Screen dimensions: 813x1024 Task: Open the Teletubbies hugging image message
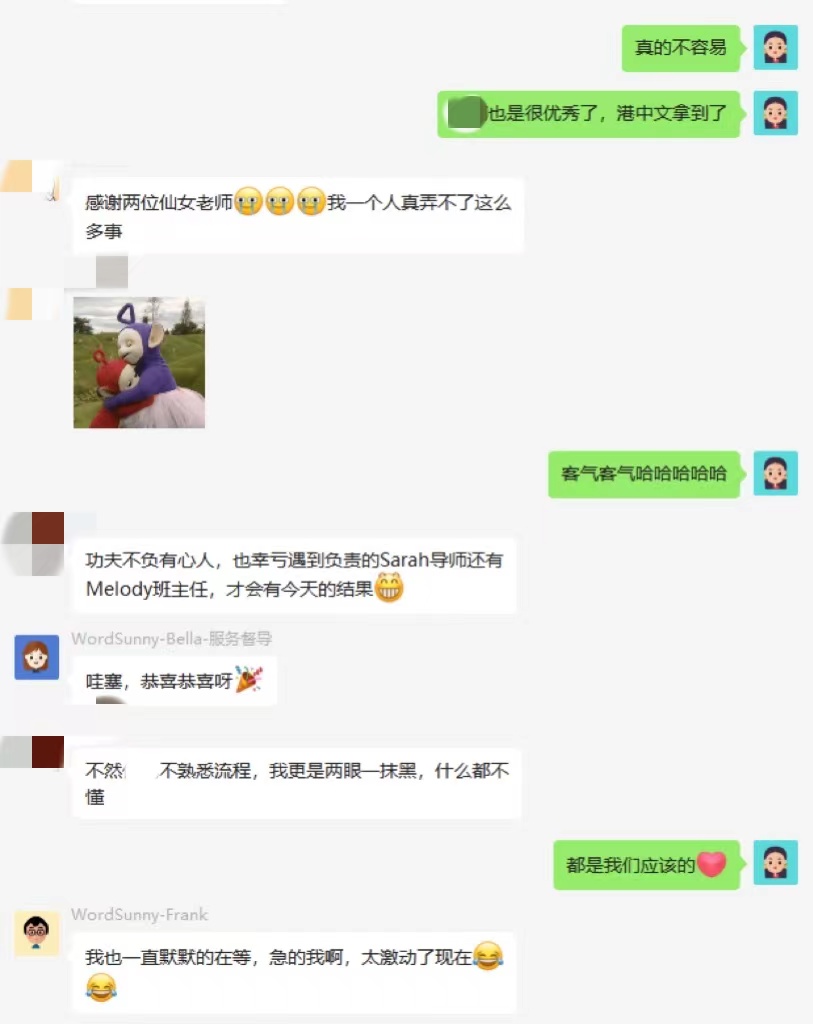pos(139,362)
